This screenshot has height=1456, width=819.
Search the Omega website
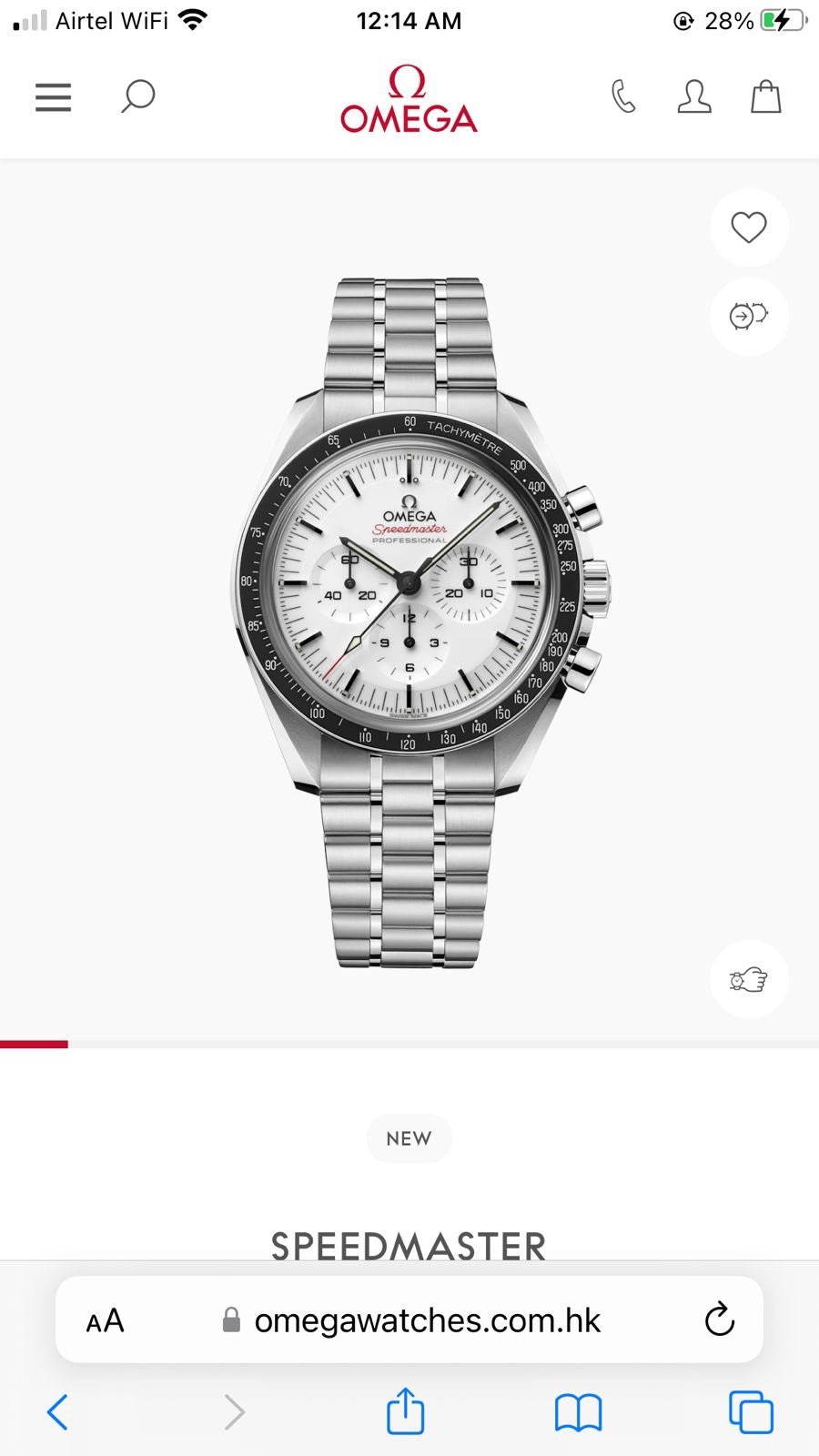tap(138, 96)
